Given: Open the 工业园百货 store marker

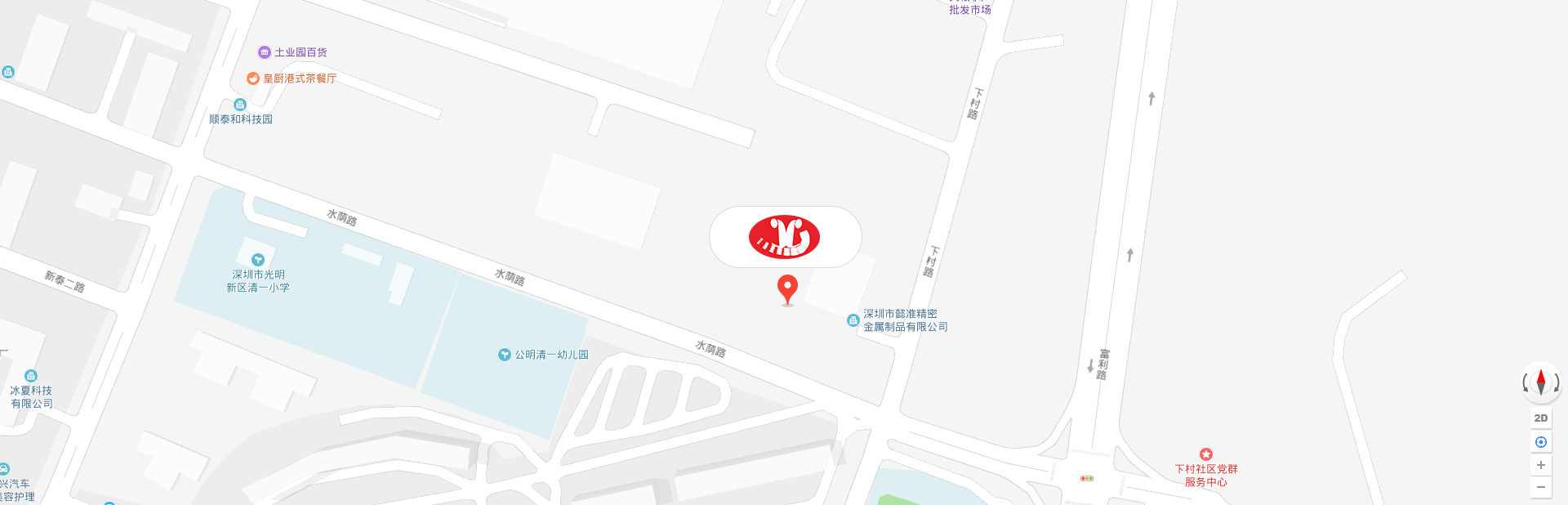Looking at the screenshot, I should [x=265, y=52].
